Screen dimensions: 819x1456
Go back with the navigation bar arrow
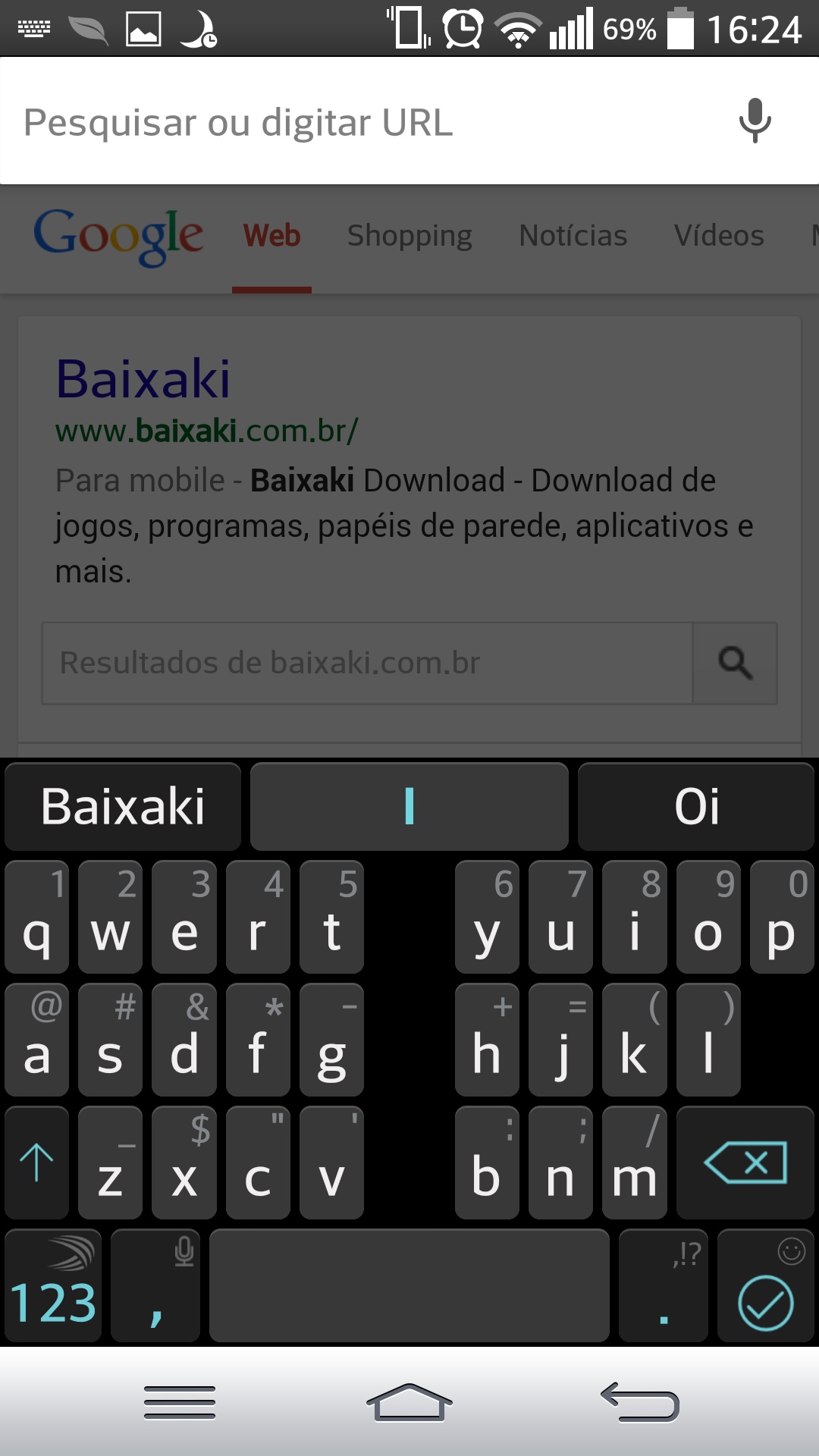[639, 1401]
